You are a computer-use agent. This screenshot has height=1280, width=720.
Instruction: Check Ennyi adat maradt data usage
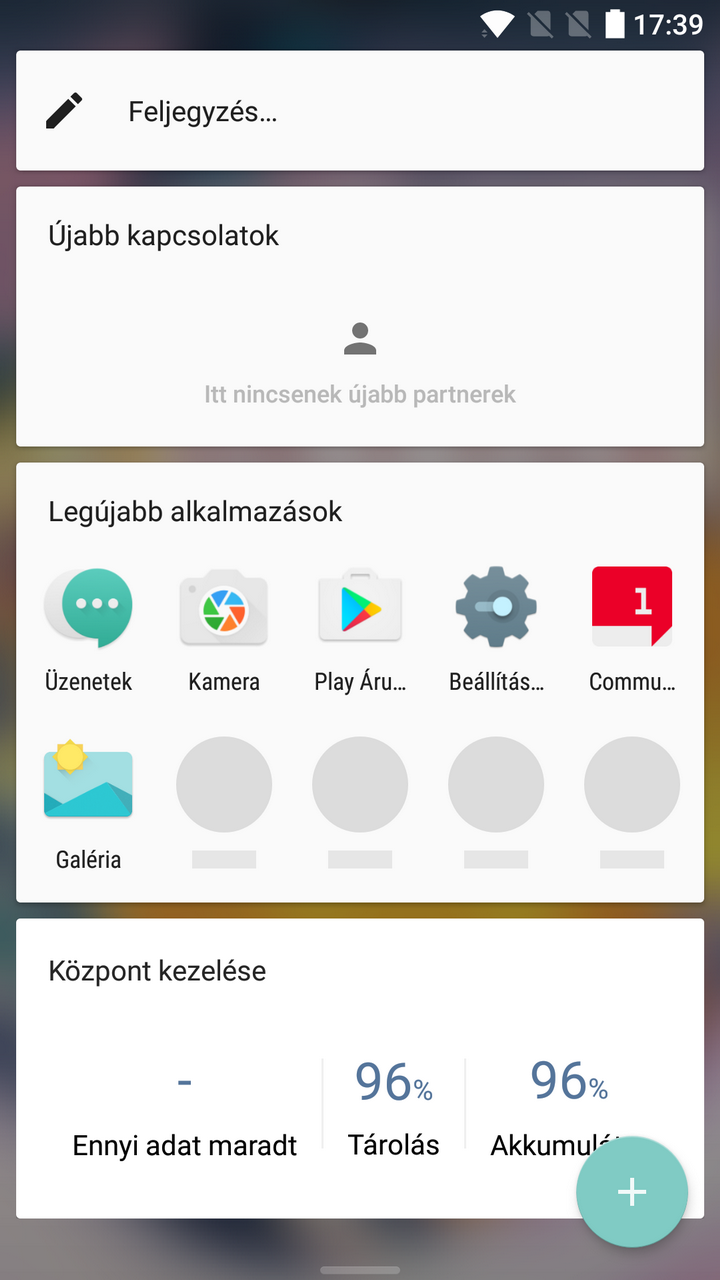185,1110
